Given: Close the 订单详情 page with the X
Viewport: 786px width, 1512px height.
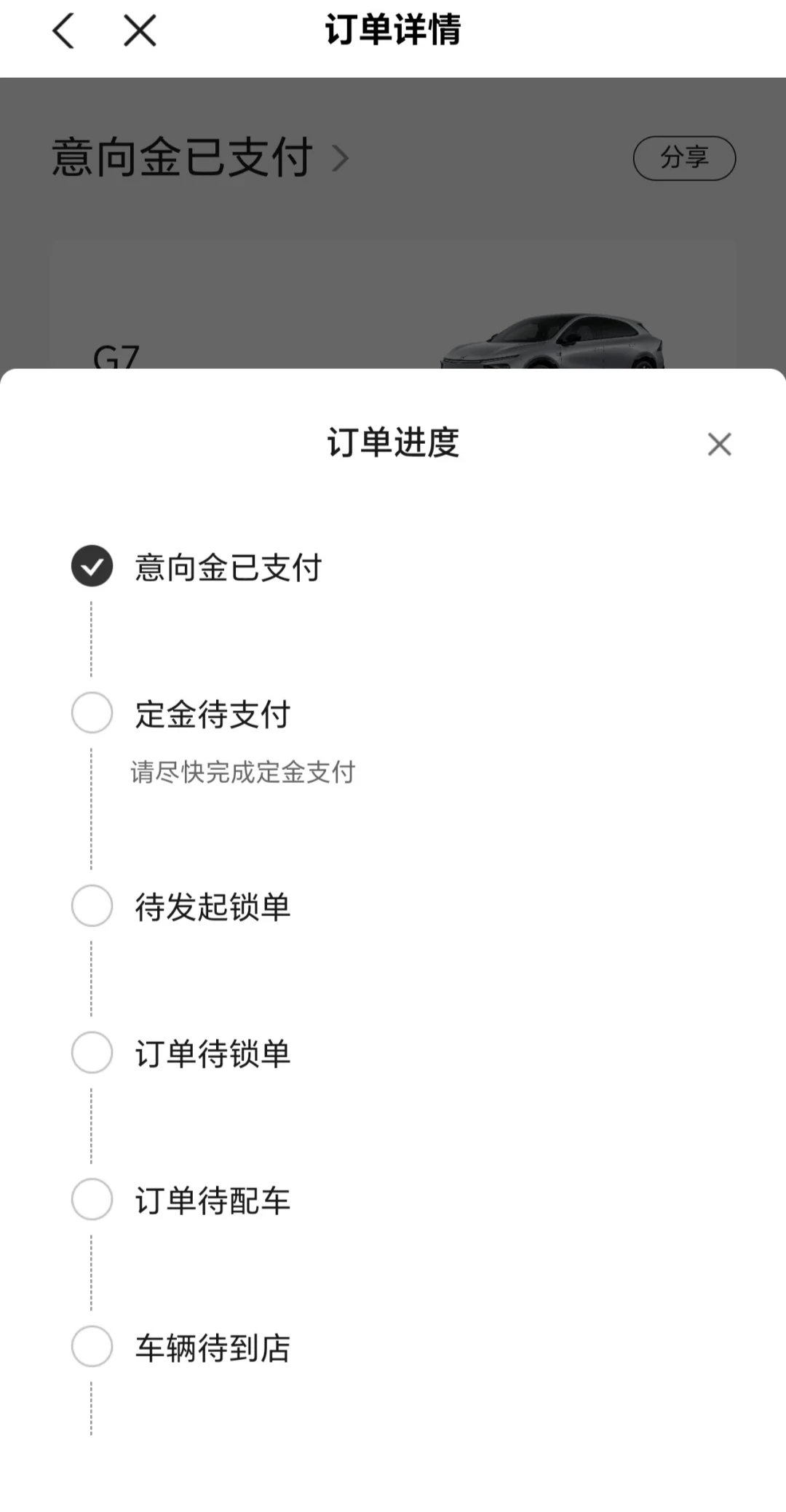Looking at the screenshot, I should click(x=140, y=31).
